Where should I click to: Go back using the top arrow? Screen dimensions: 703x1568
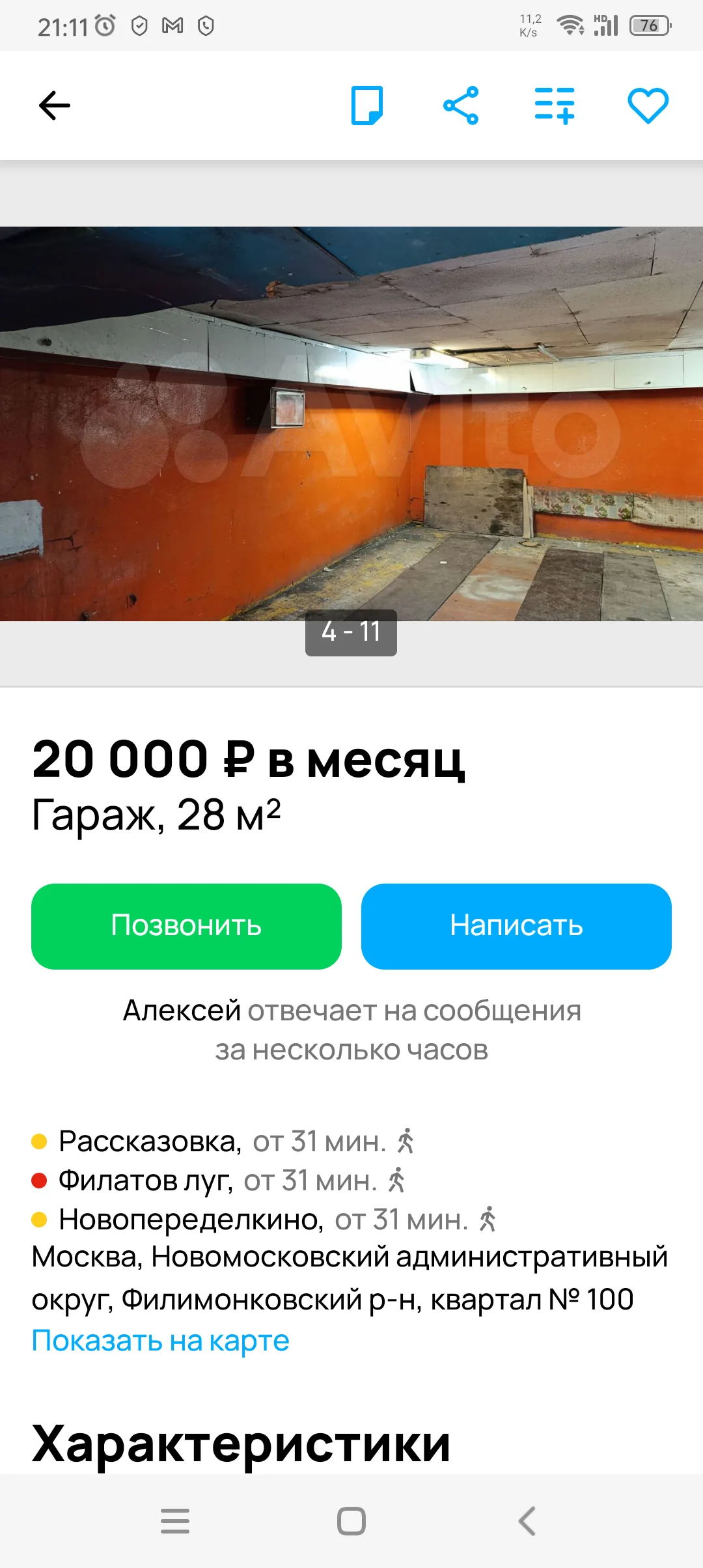coord(55,105)
